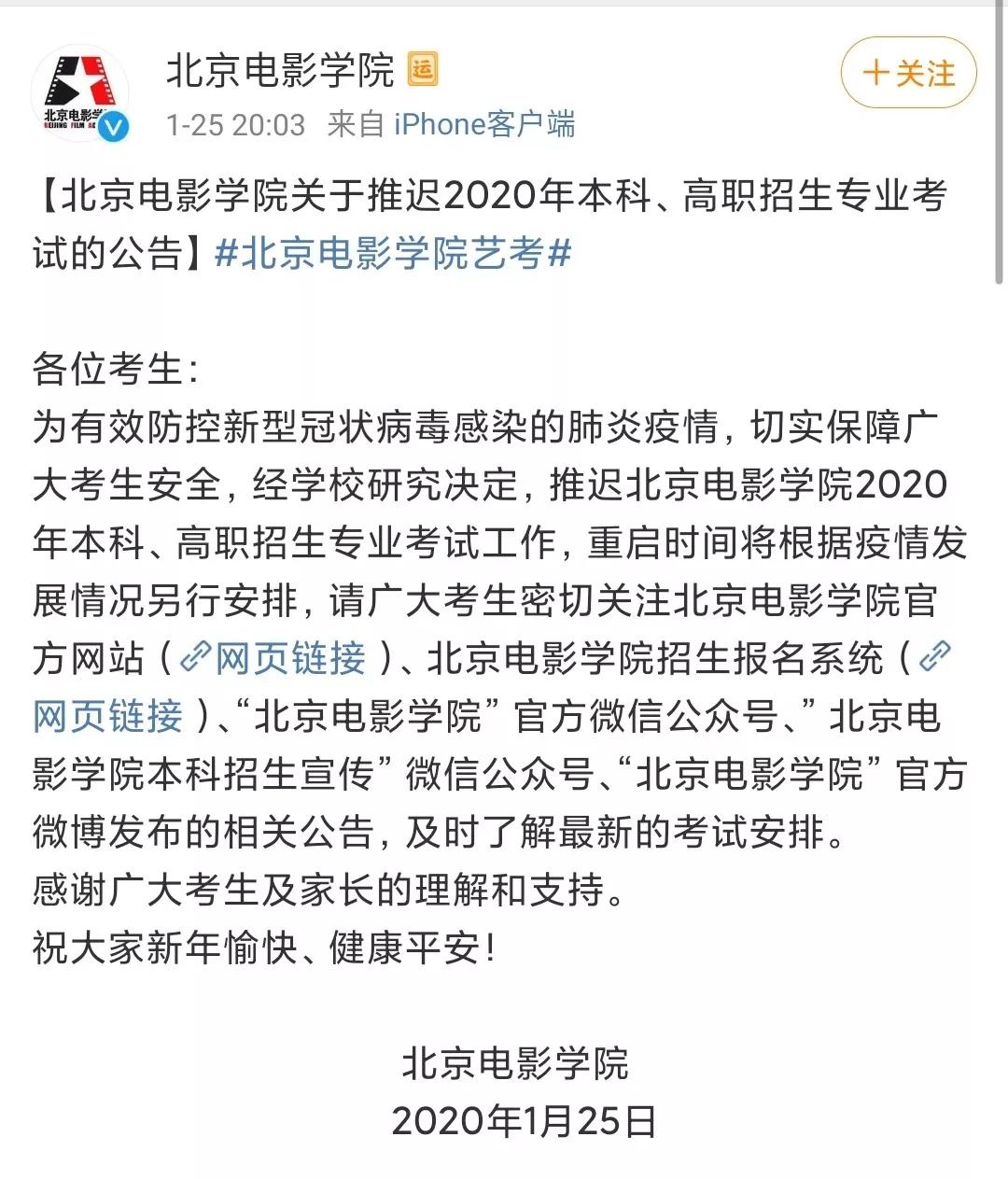The height and width of the screenshot is (1179, 1008).
Task: Open the 网页链接 after 官方网站
Action: point(289,658)
